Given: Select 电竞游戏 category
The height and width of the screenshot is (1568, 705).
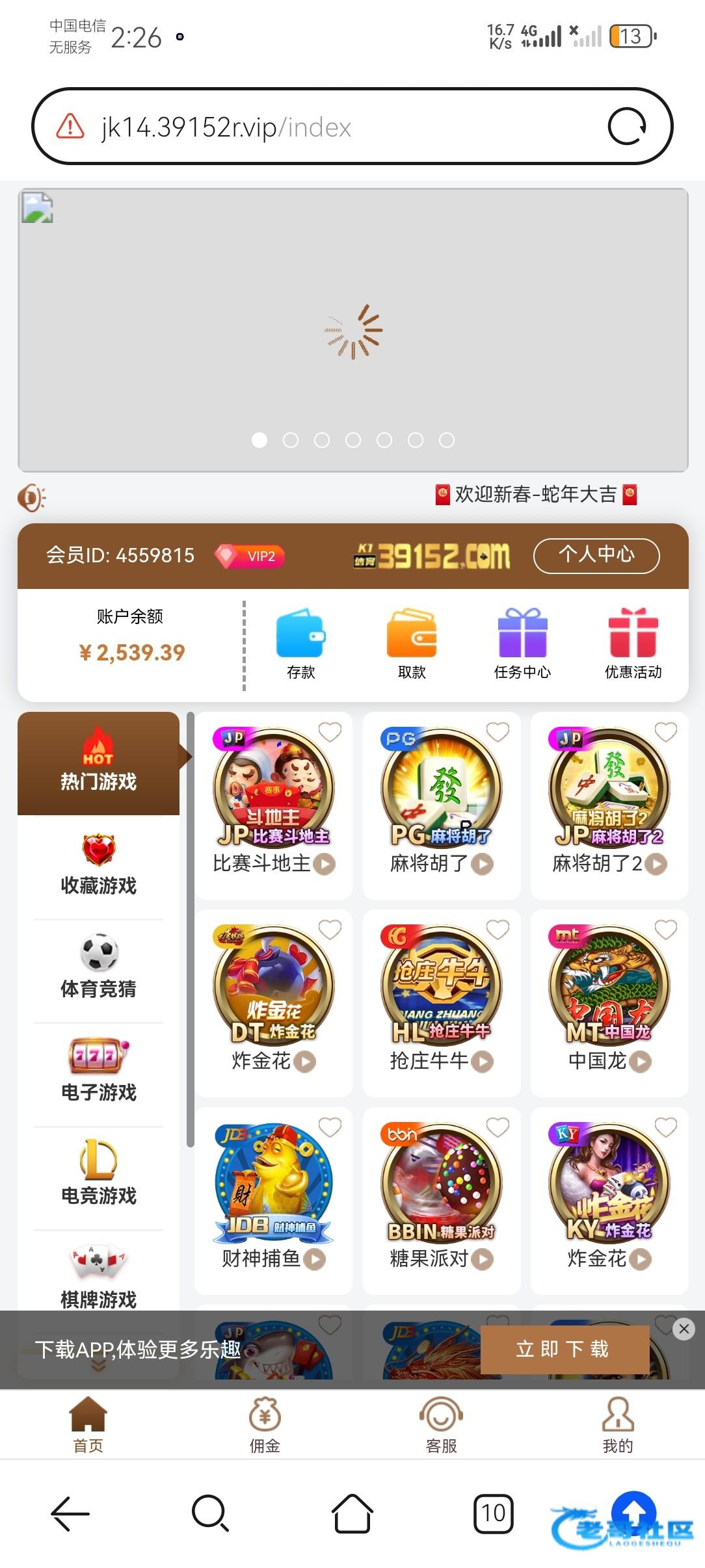Looking at the screenshot, I should 98,1176.
